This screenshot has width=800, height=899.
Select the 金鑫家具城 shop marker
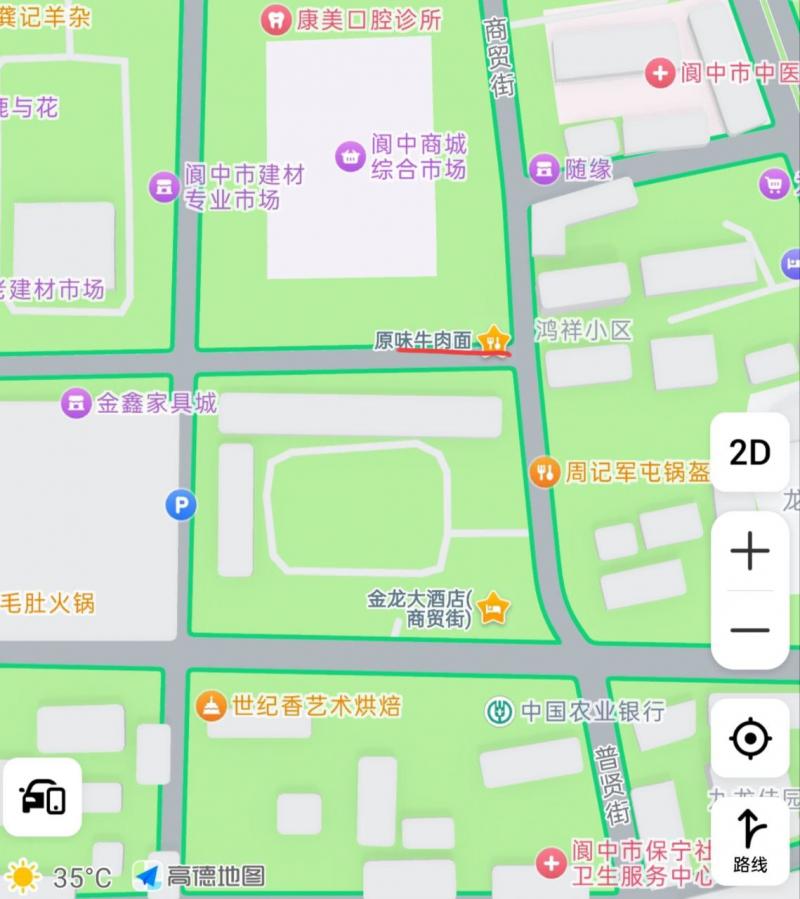coord(76,404)
